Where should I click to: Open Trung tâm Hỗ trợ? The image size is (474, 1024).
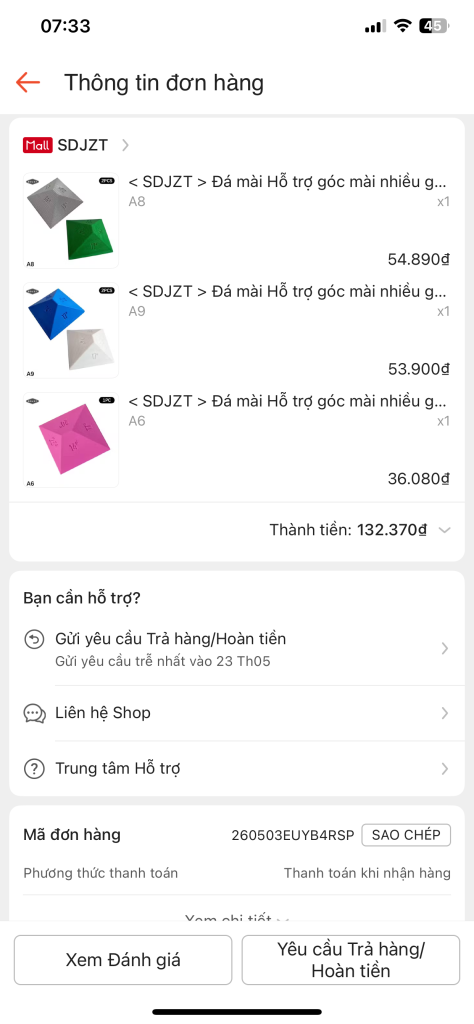point(237,769)
